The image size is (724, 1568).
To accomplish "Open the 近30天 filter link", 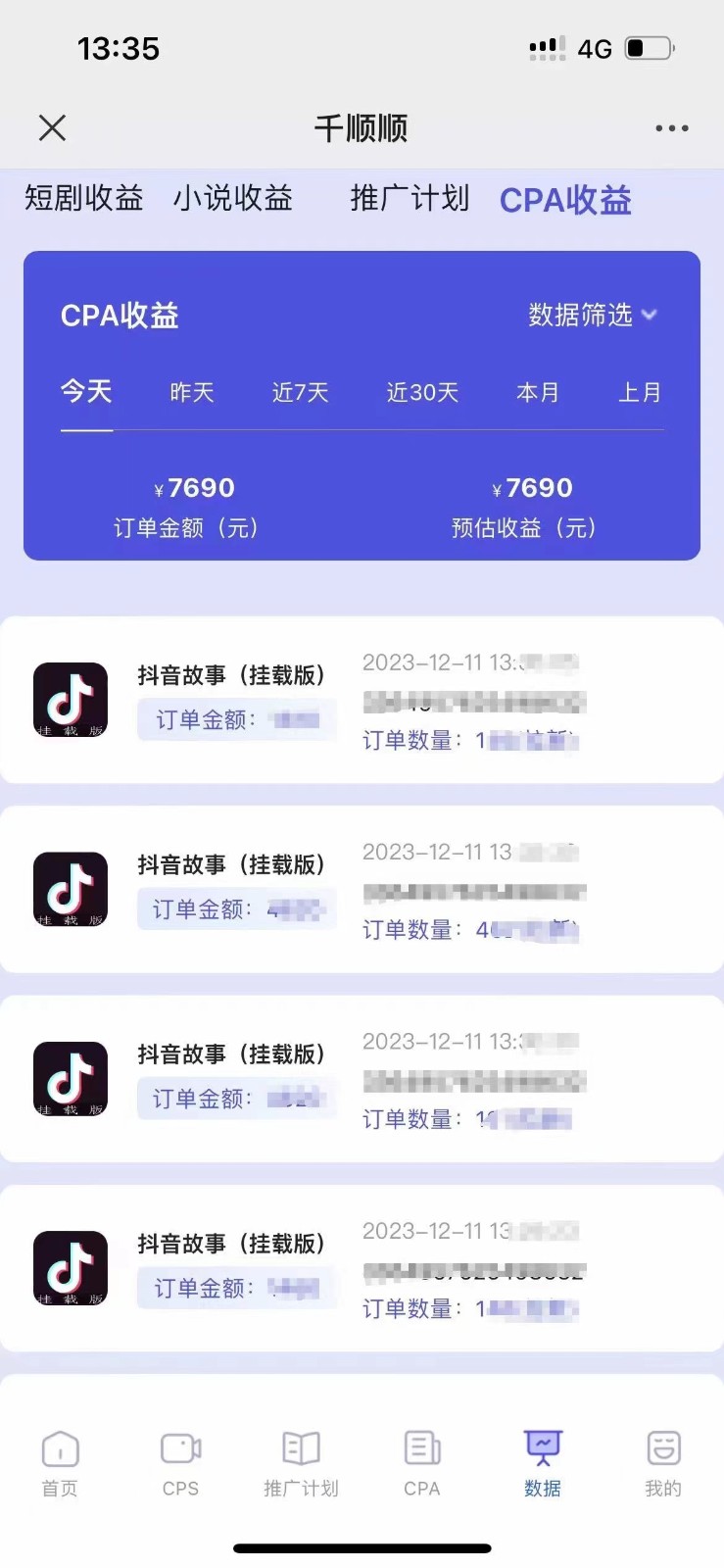I will (421, 391).
